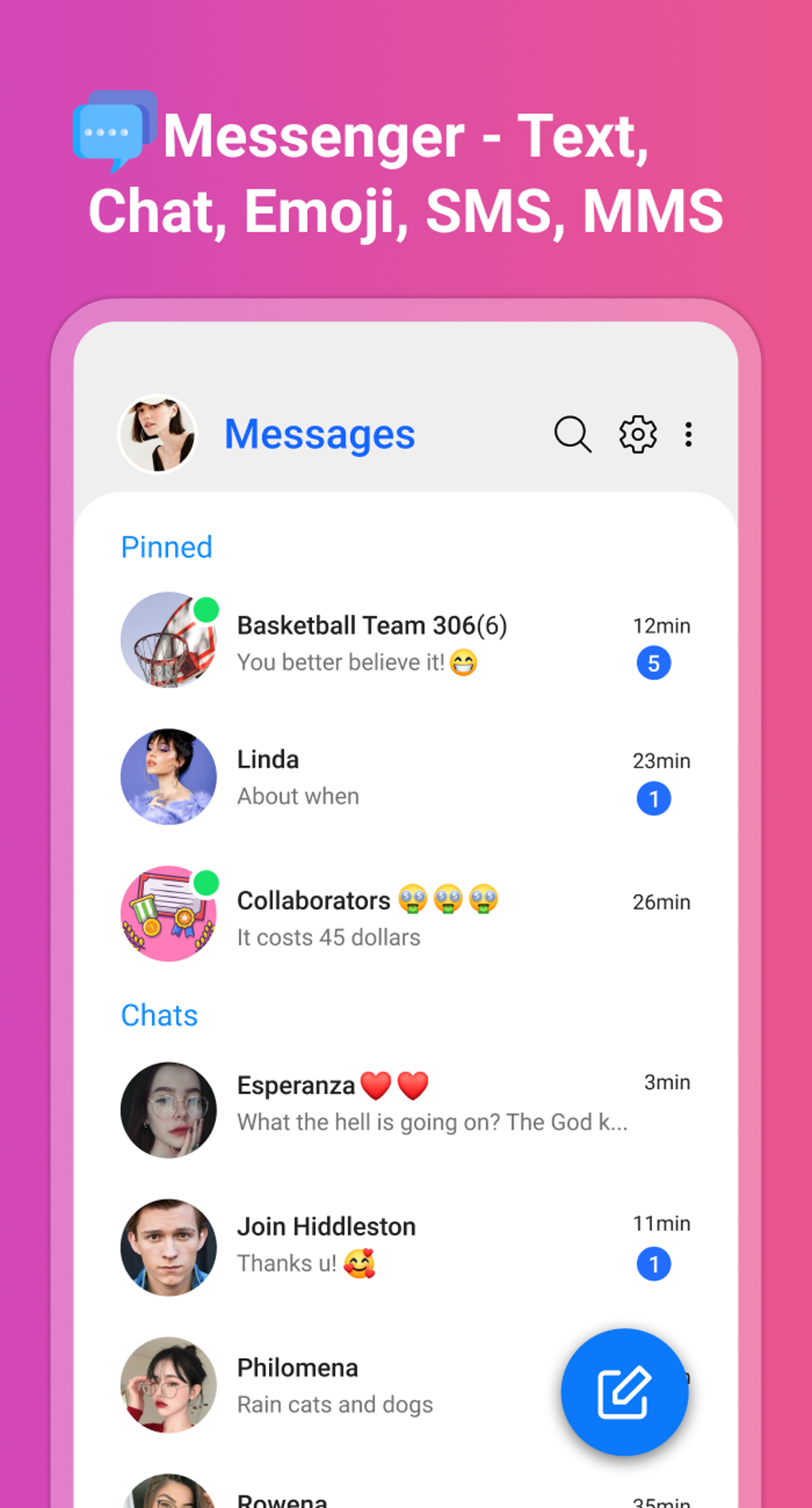The height and width of the screenshot is (1508, 812).
Task: Open the three-dot overflow menu icon
Action: [x=688, y=434]
